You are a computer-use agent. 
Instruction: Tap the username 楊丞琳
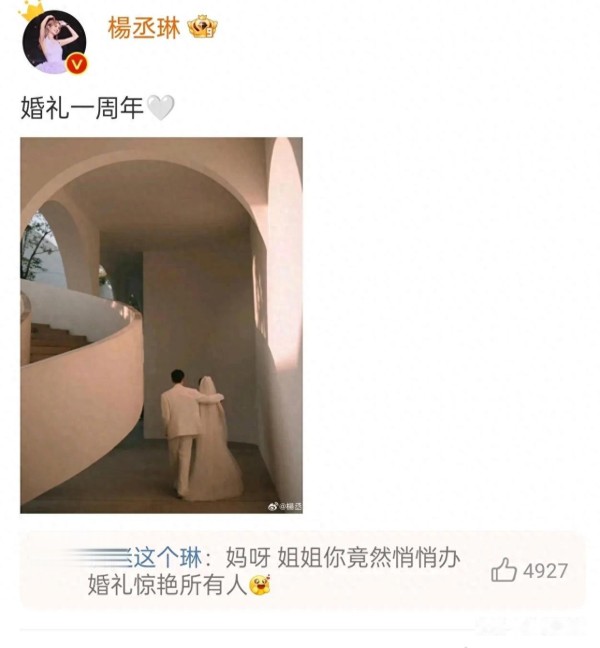pos(144,28)
